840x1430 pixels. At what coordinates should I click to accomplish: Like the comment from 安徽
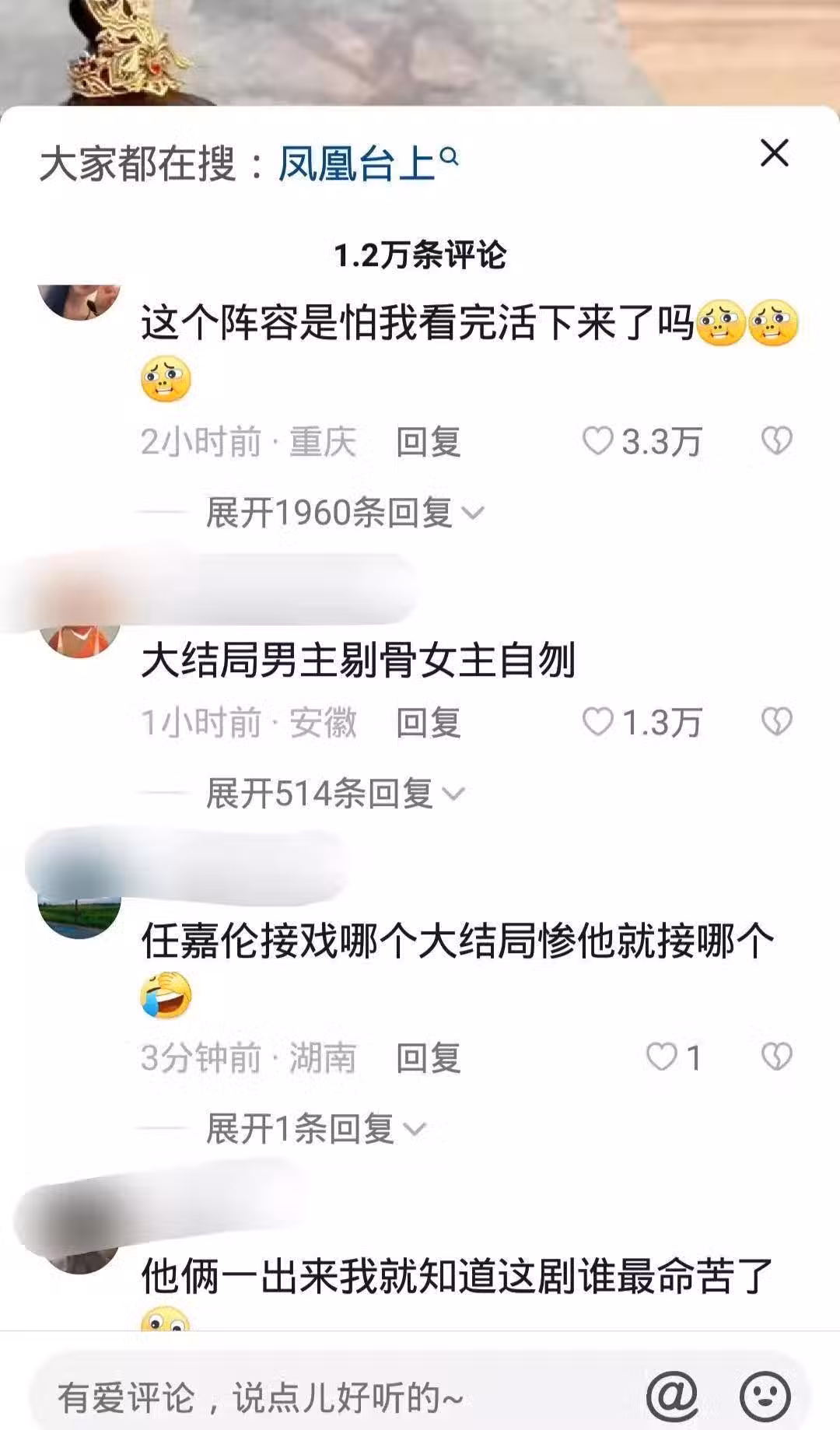coord(598,722)
